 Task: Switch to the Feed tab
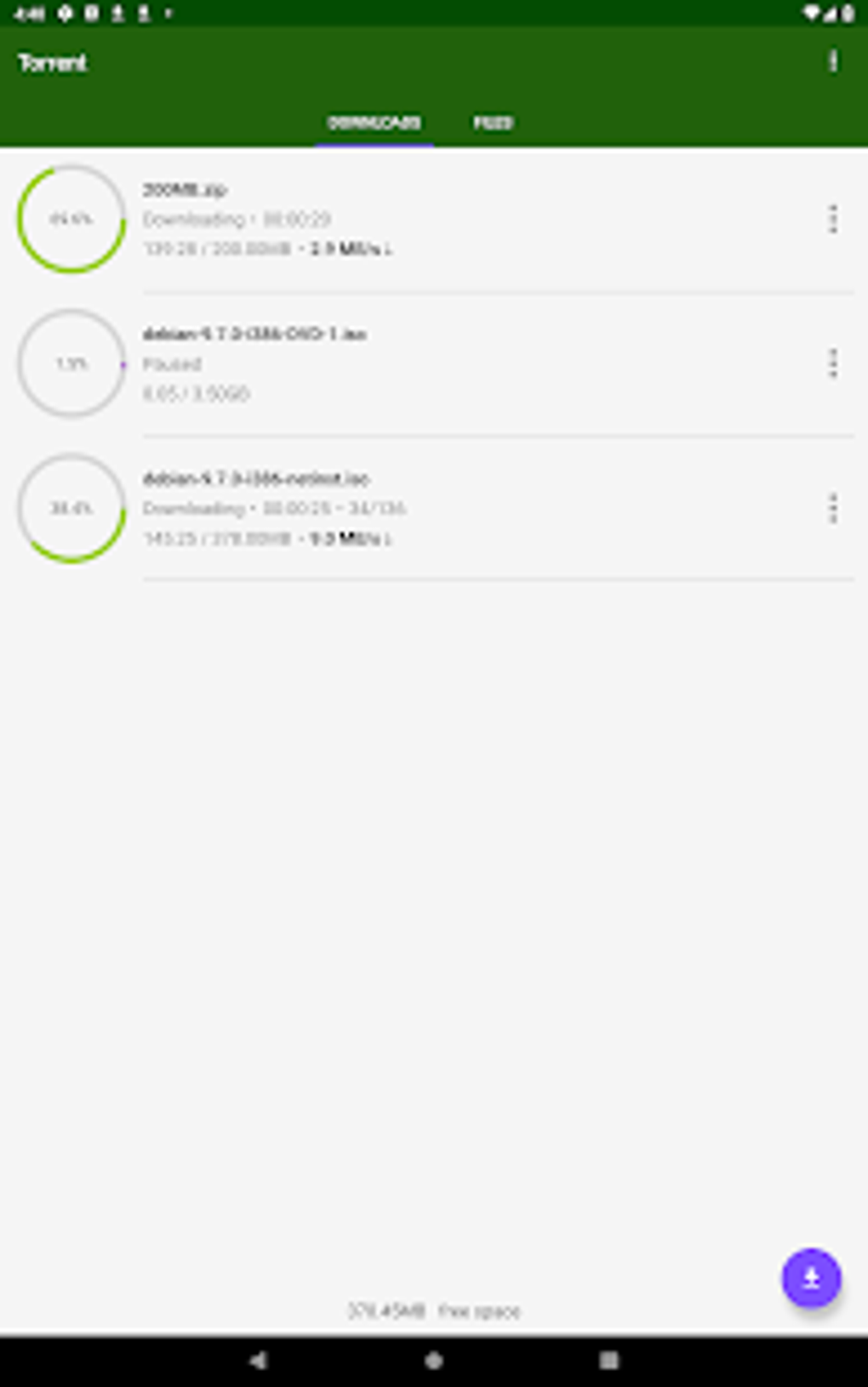point(493,123)
